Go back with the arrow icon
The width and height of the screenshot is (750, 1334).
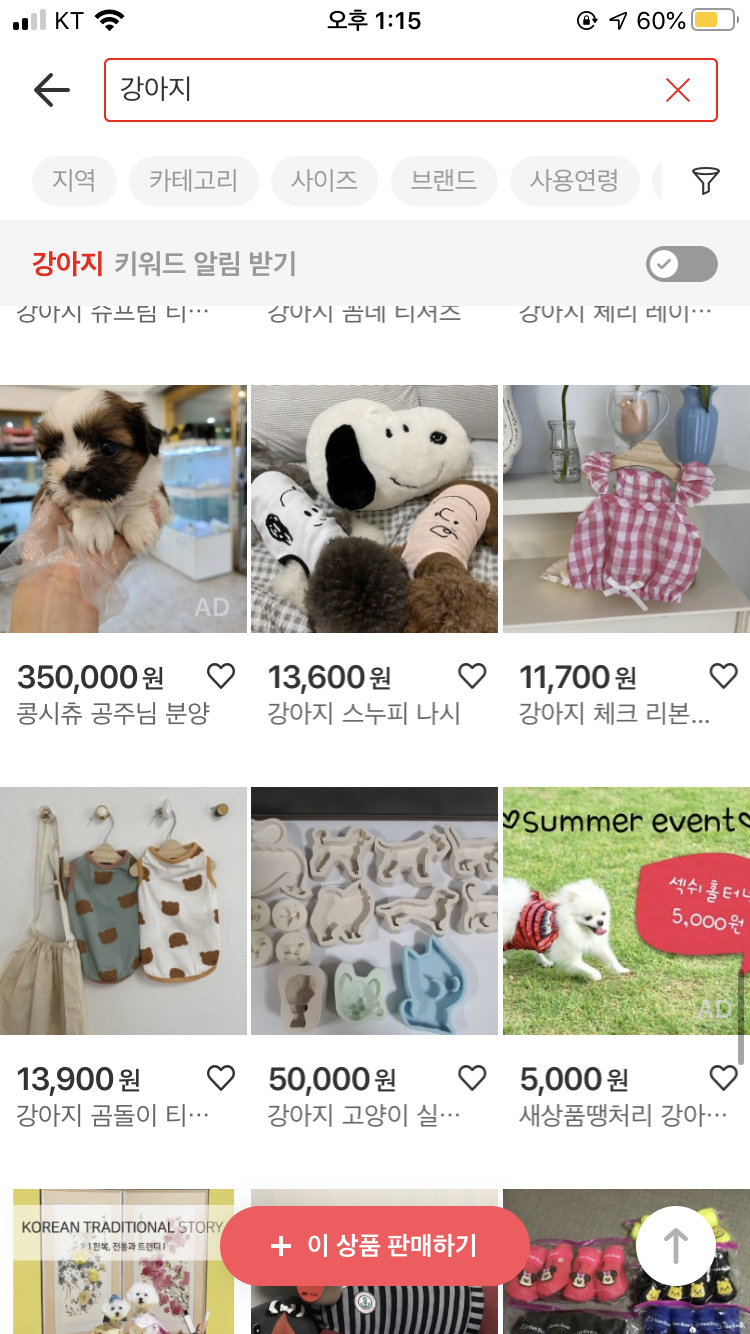pos(51,90)
